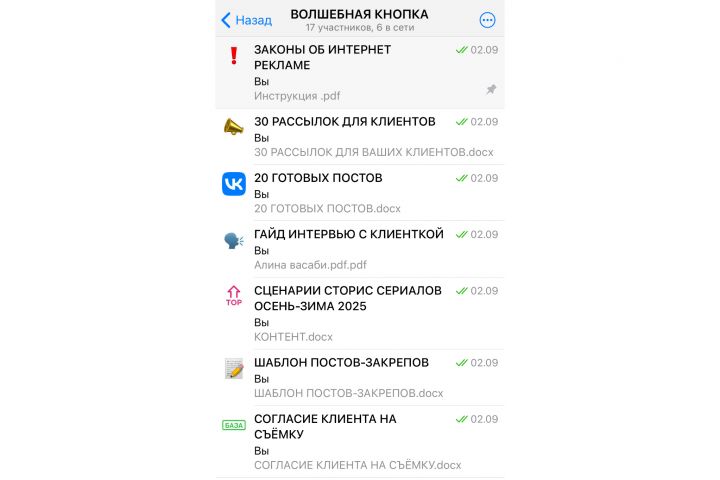Image resolution: width=720 pixels, height=480 pixels.
Task: Open the СОГЛАСИЕ КЛИЕНТА НА СЪЁМКУ topic
Action: pyautogui.click(x=359, y=441)
